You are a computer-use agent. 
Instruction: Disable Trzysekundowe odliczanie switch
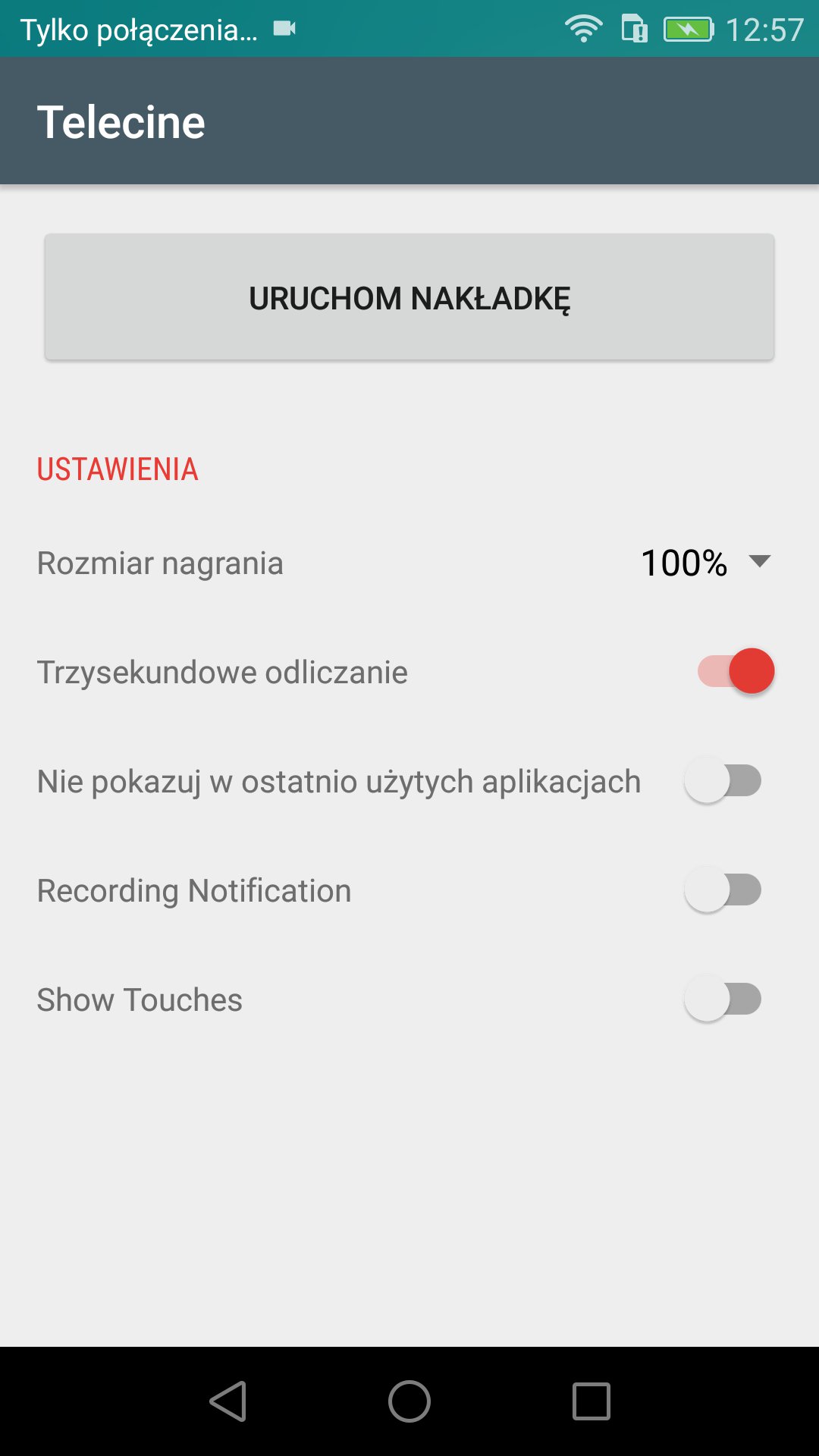point(736,671)
